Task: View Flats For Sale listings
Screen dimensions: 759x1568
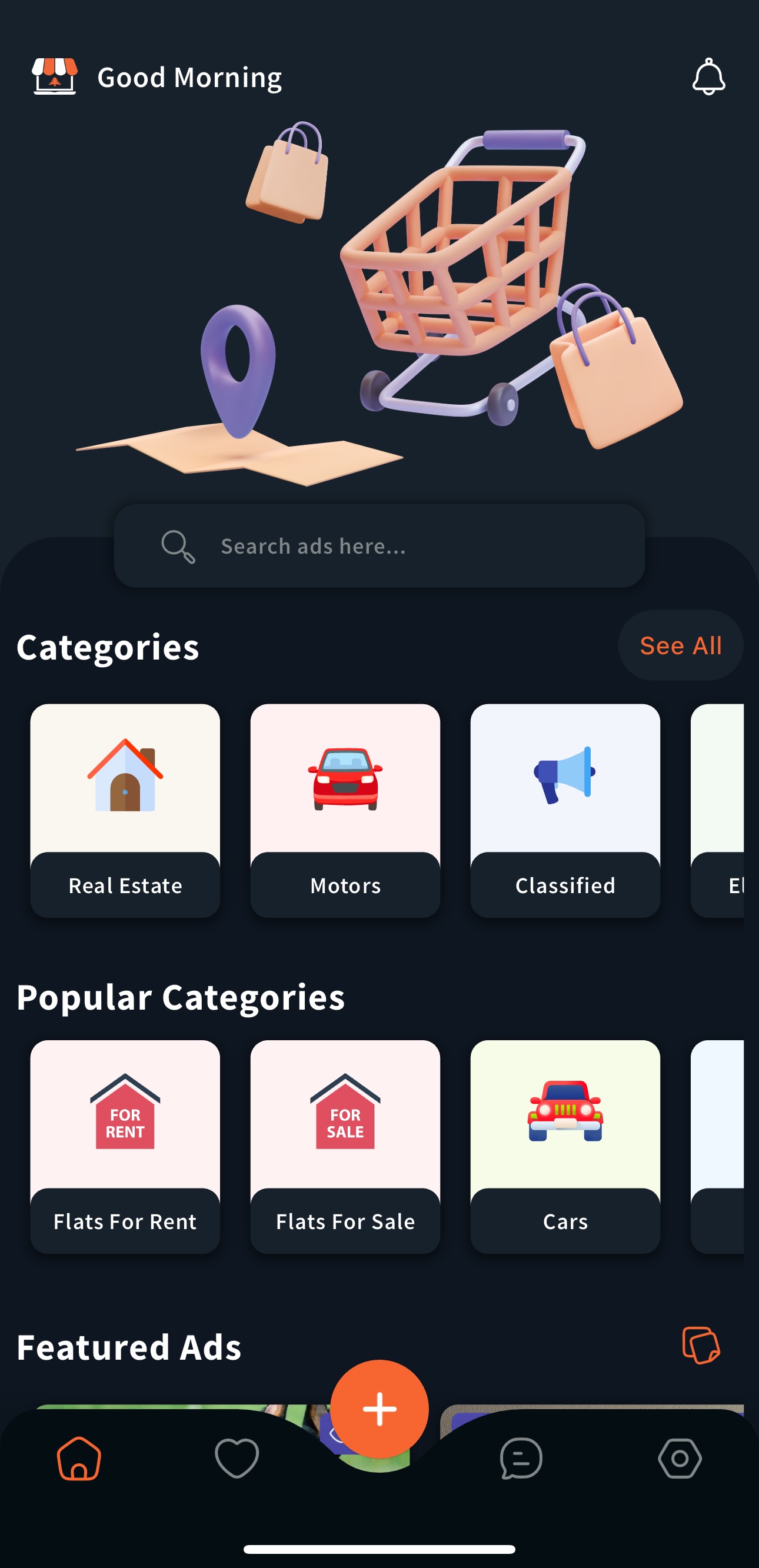Action: [x=345, y=1146]
